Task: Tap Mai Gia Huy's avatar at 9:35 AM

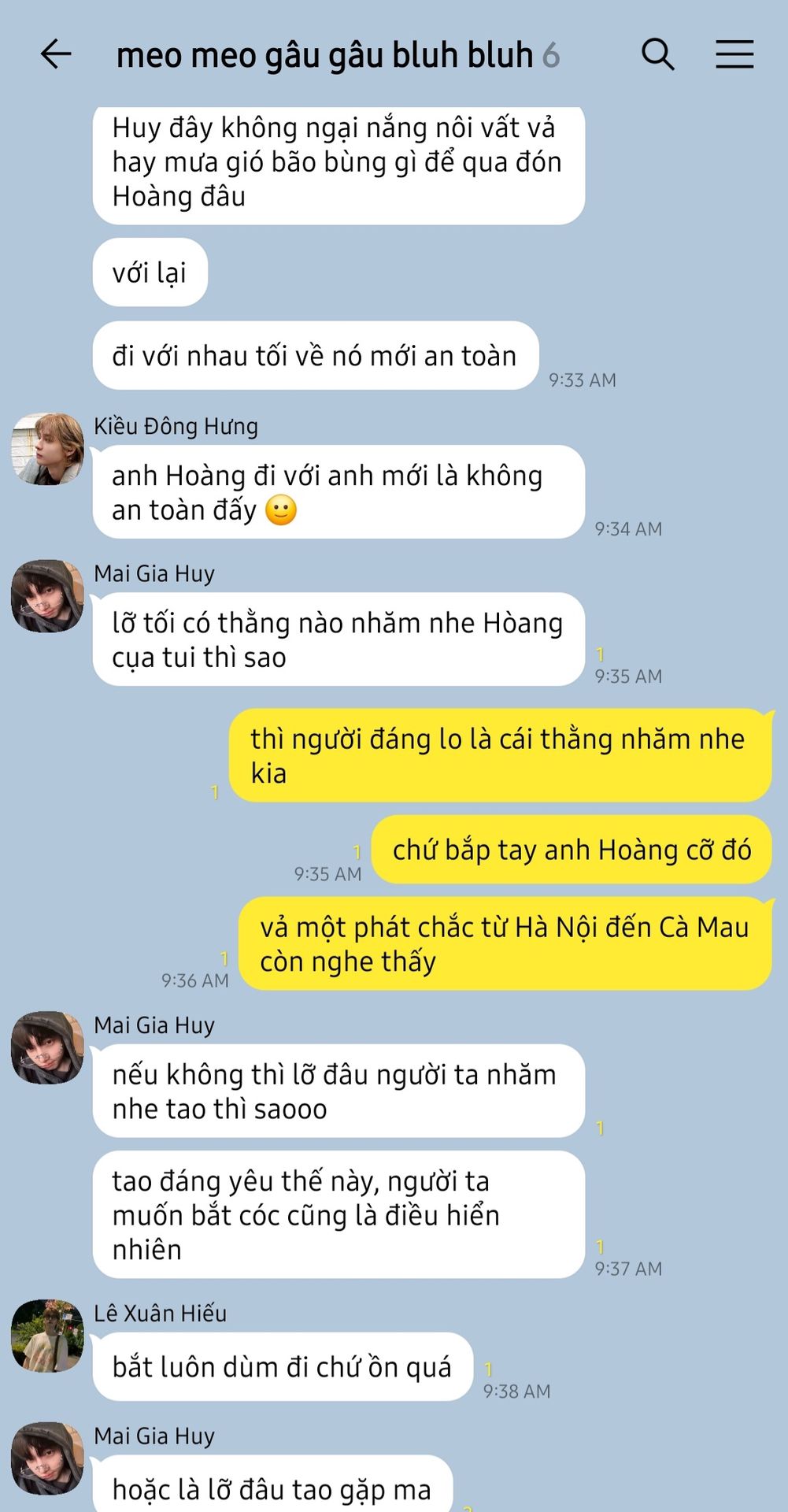Action: click(47, 596)
